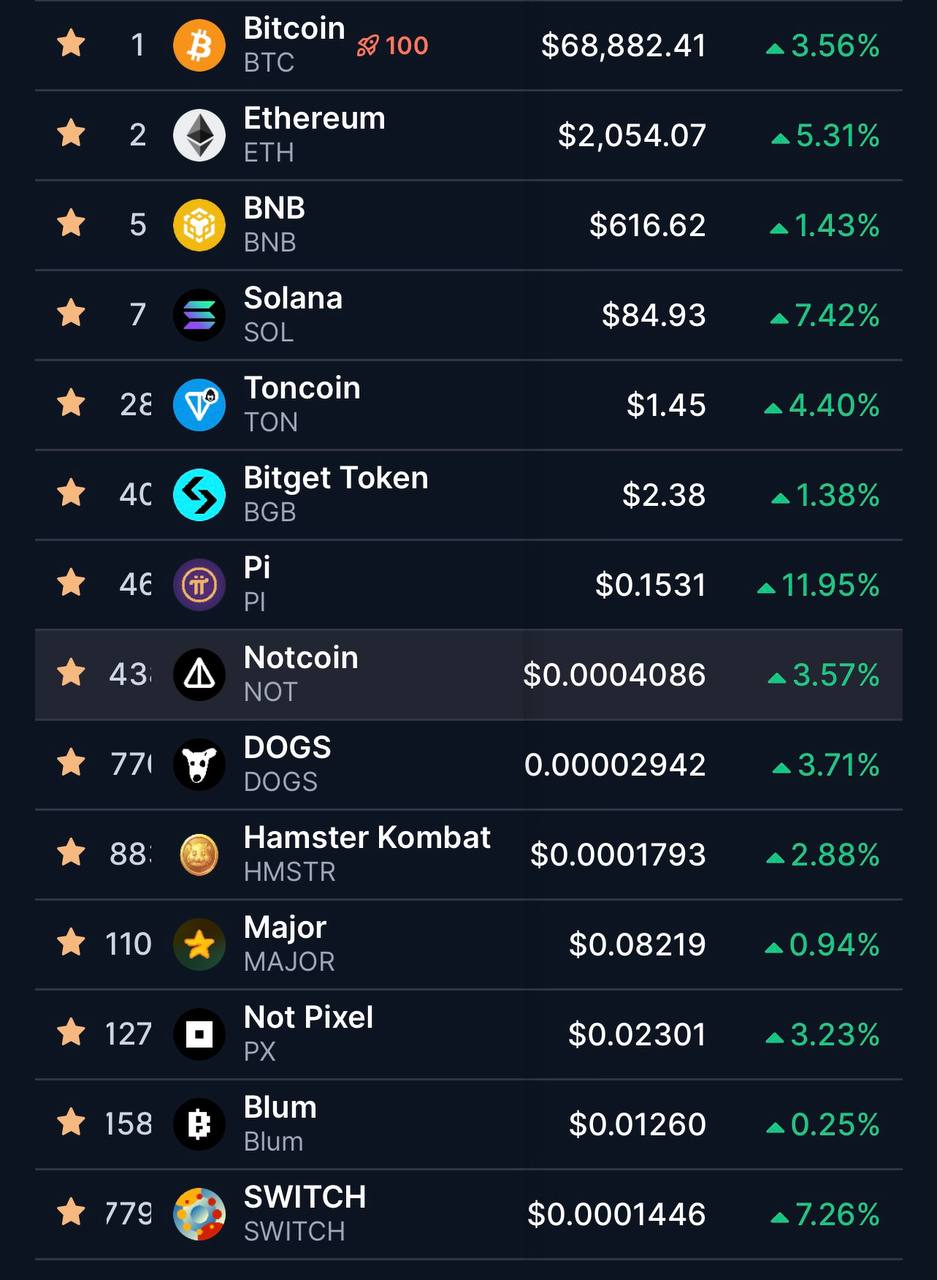View Ethereum details
Screen dimensions: 937x1280
[x=314, y=134]
